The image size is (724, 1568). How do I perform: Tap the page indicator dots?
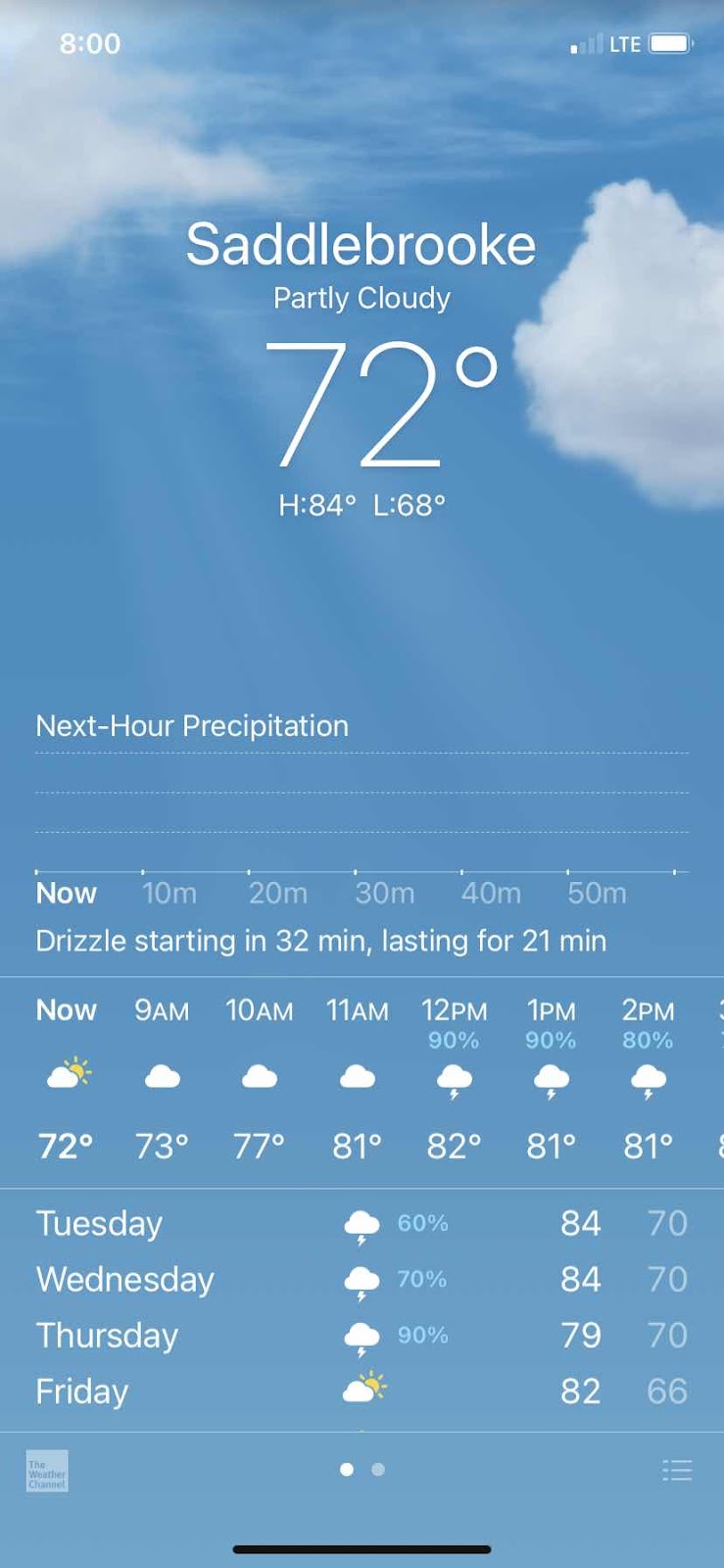(x=362, y=1469)
